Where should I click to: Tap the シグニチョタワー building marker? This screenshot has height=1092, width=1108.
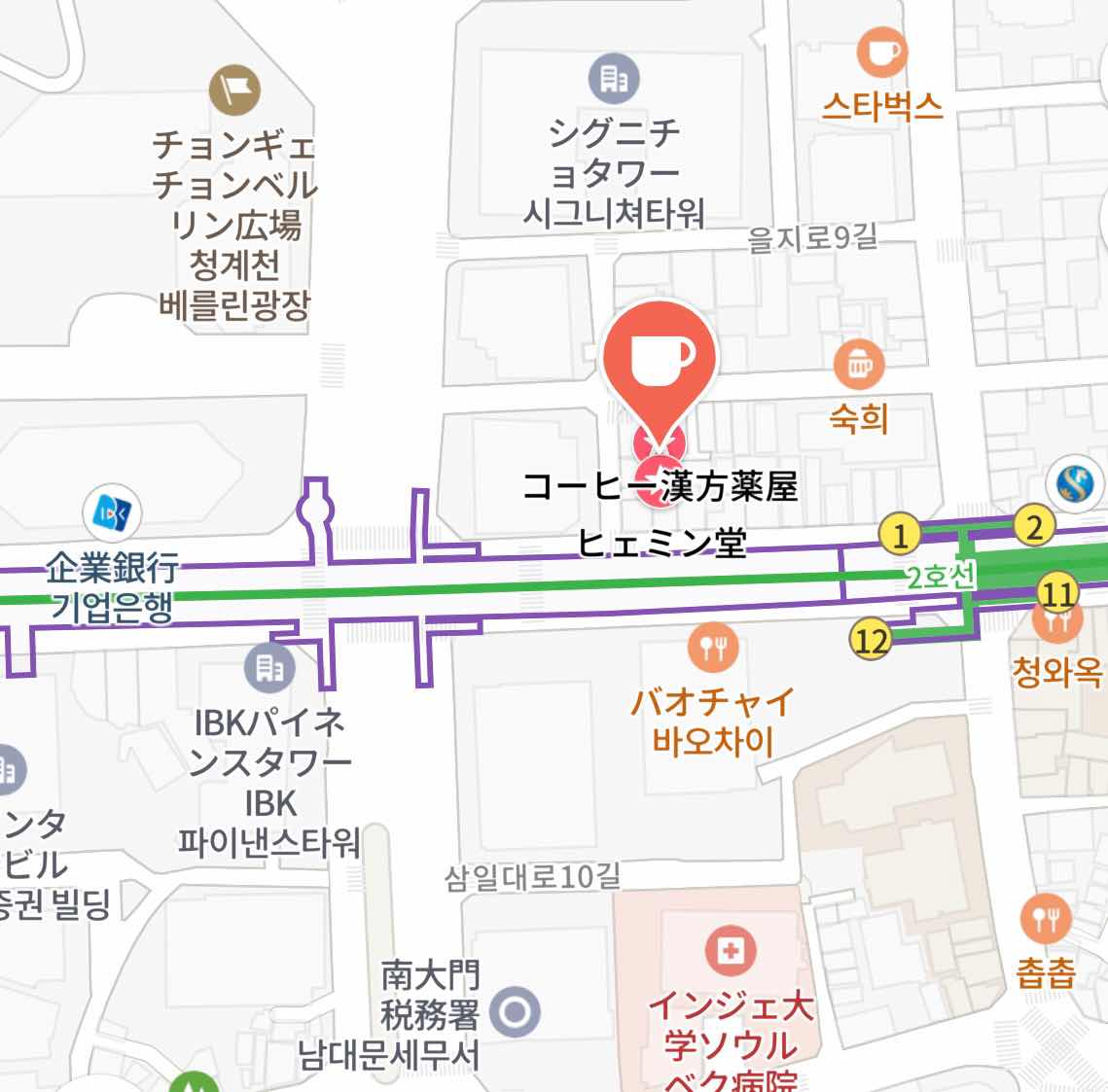click(614, 77)
